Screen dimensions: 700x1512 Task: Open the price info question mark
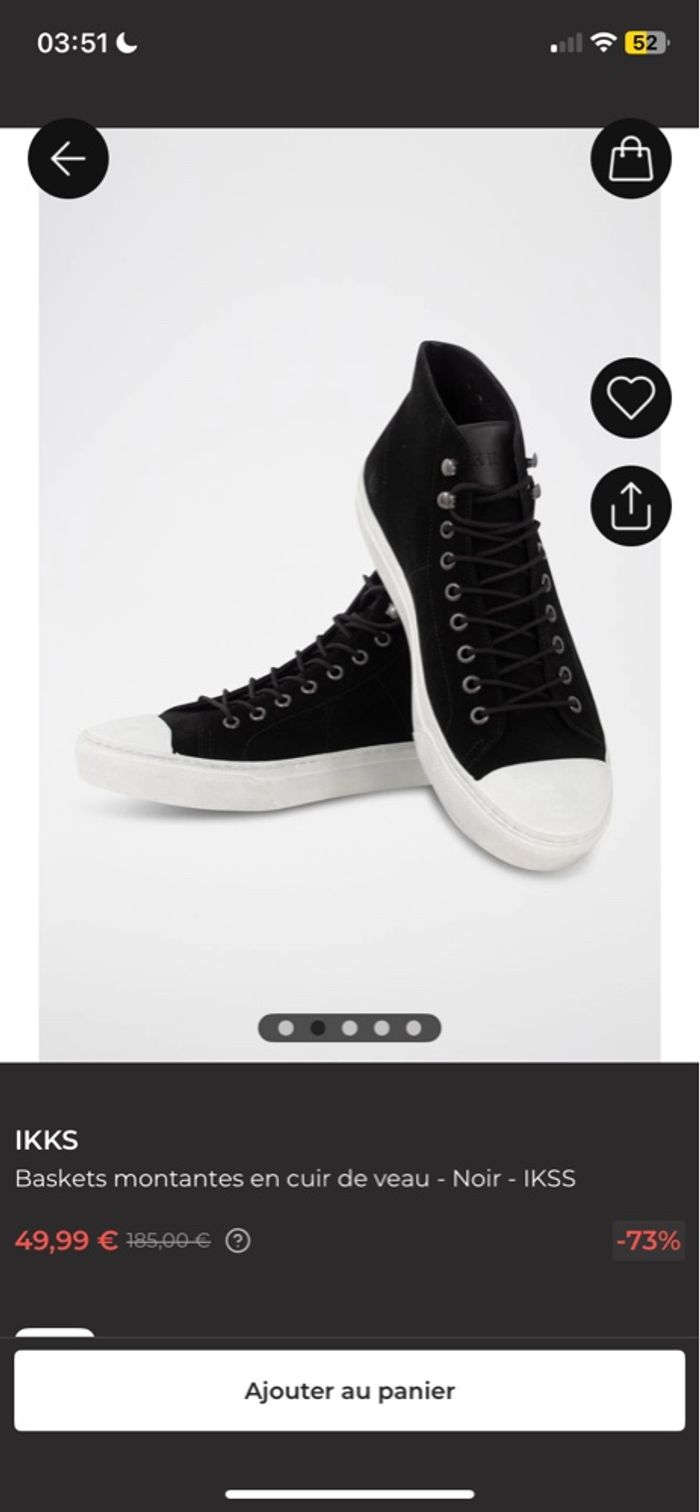[x=237, y=1241]
